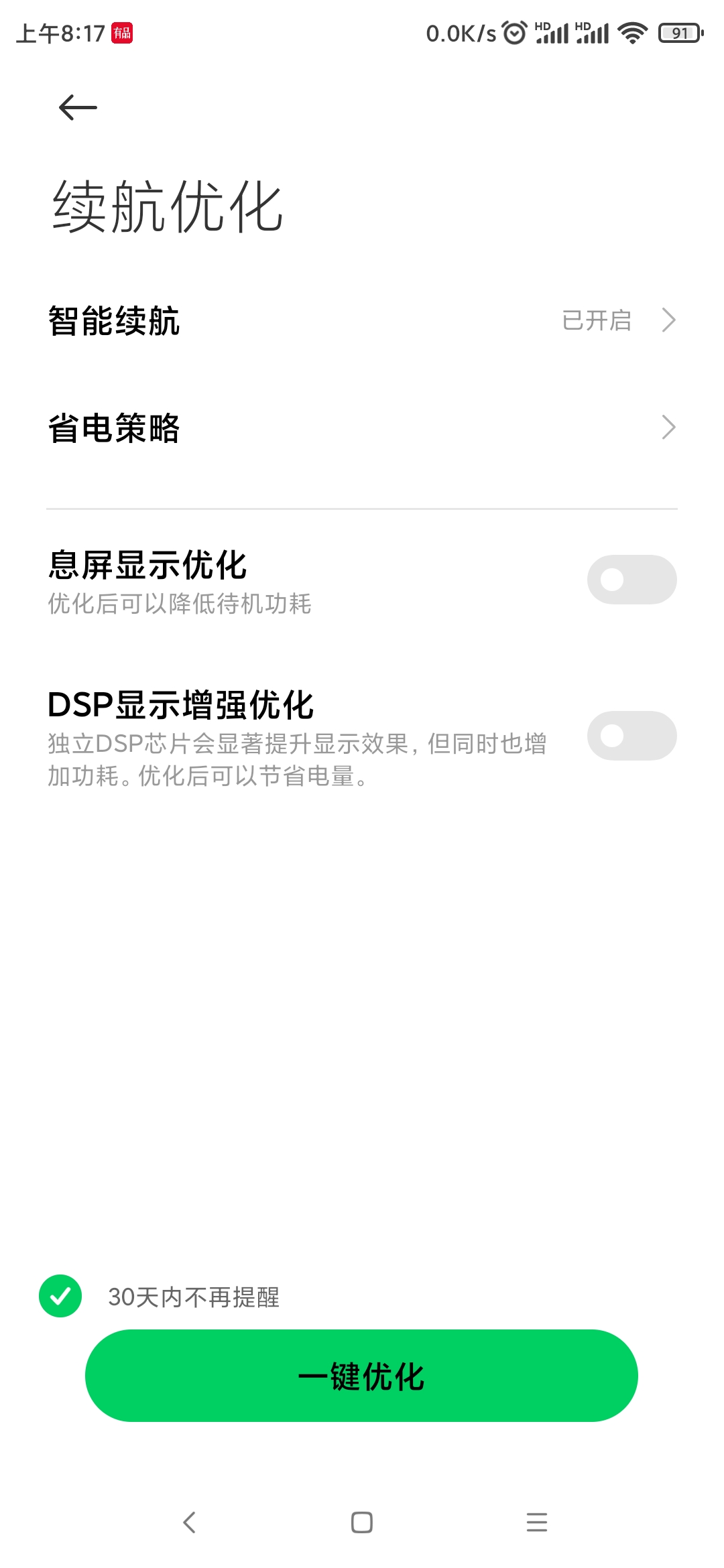Open recent apps from navigation bar

(537, 1522)
